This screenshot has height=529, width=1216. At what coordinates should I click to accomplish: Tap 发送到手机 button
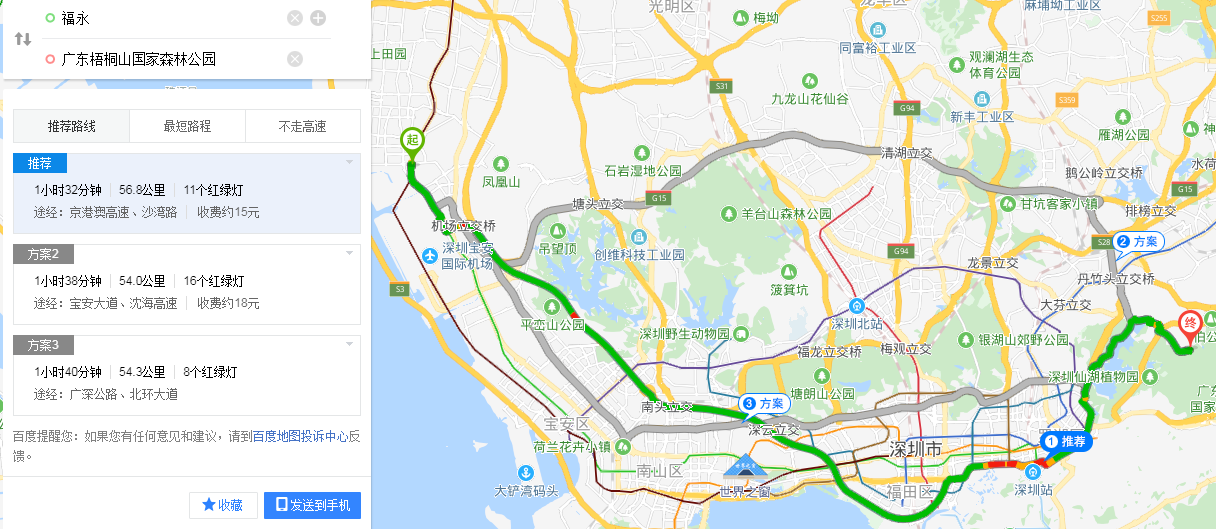pyautogui.click(x=312, y=505)
